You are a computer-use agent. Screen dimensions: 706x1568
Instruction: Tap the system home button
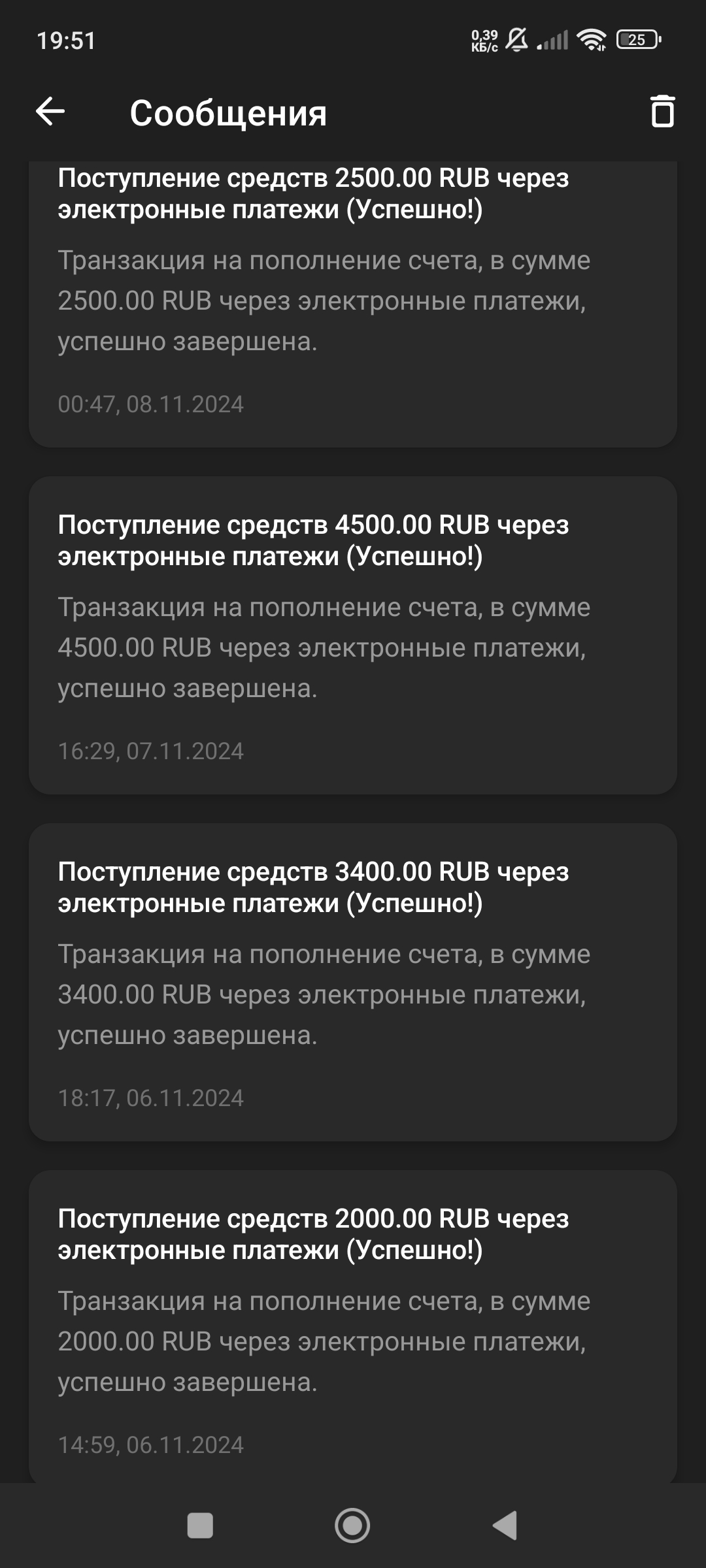(352, 1526)
